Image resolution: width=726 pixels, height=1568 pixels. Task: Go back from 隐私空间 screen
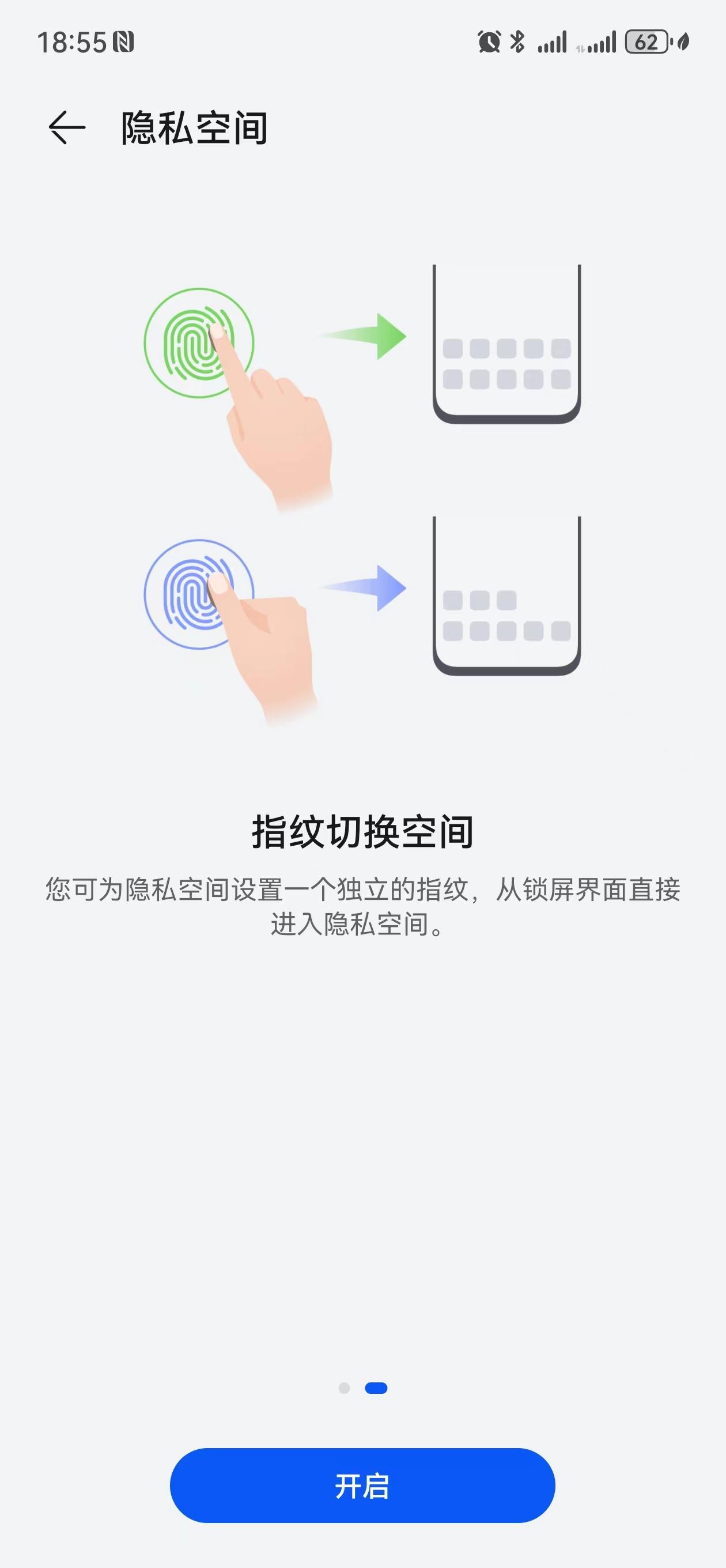(x=66, y=128)
